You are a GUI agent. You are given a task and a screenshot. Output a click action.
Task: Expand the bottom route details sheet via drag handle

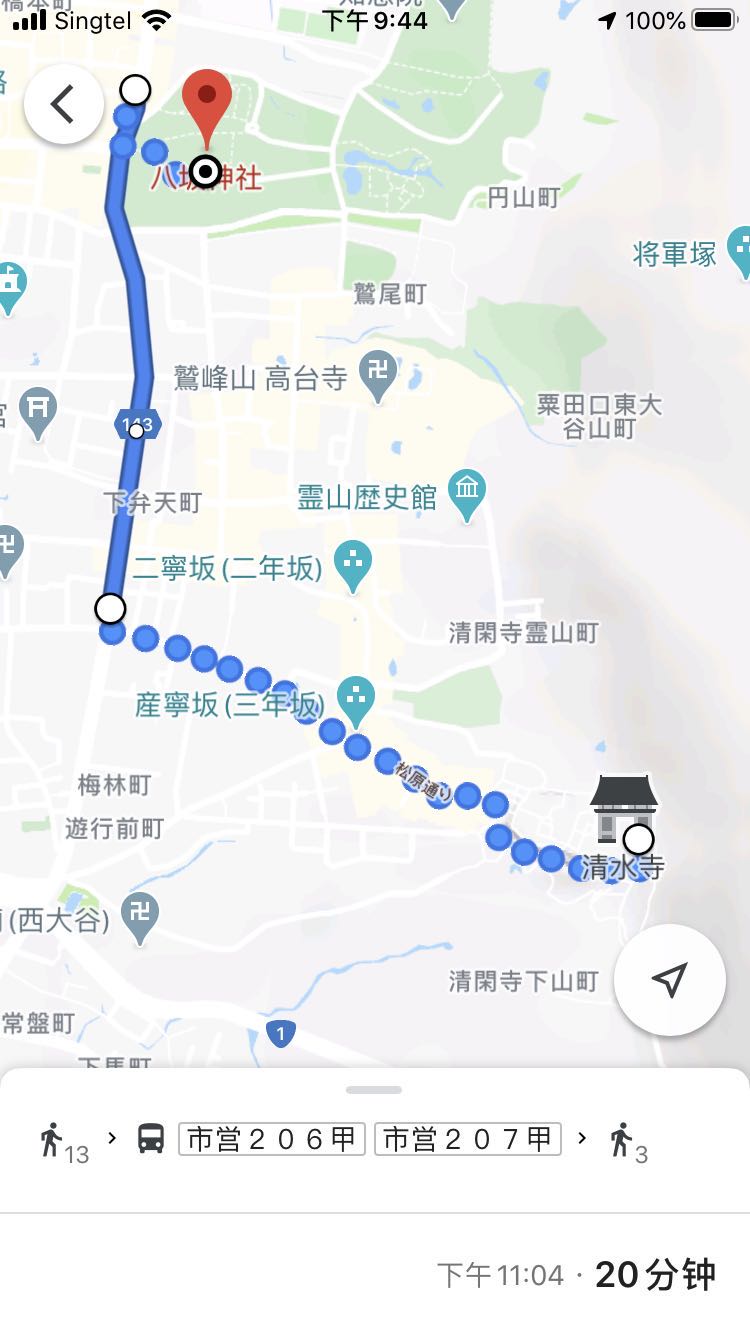pos(374,1090)
